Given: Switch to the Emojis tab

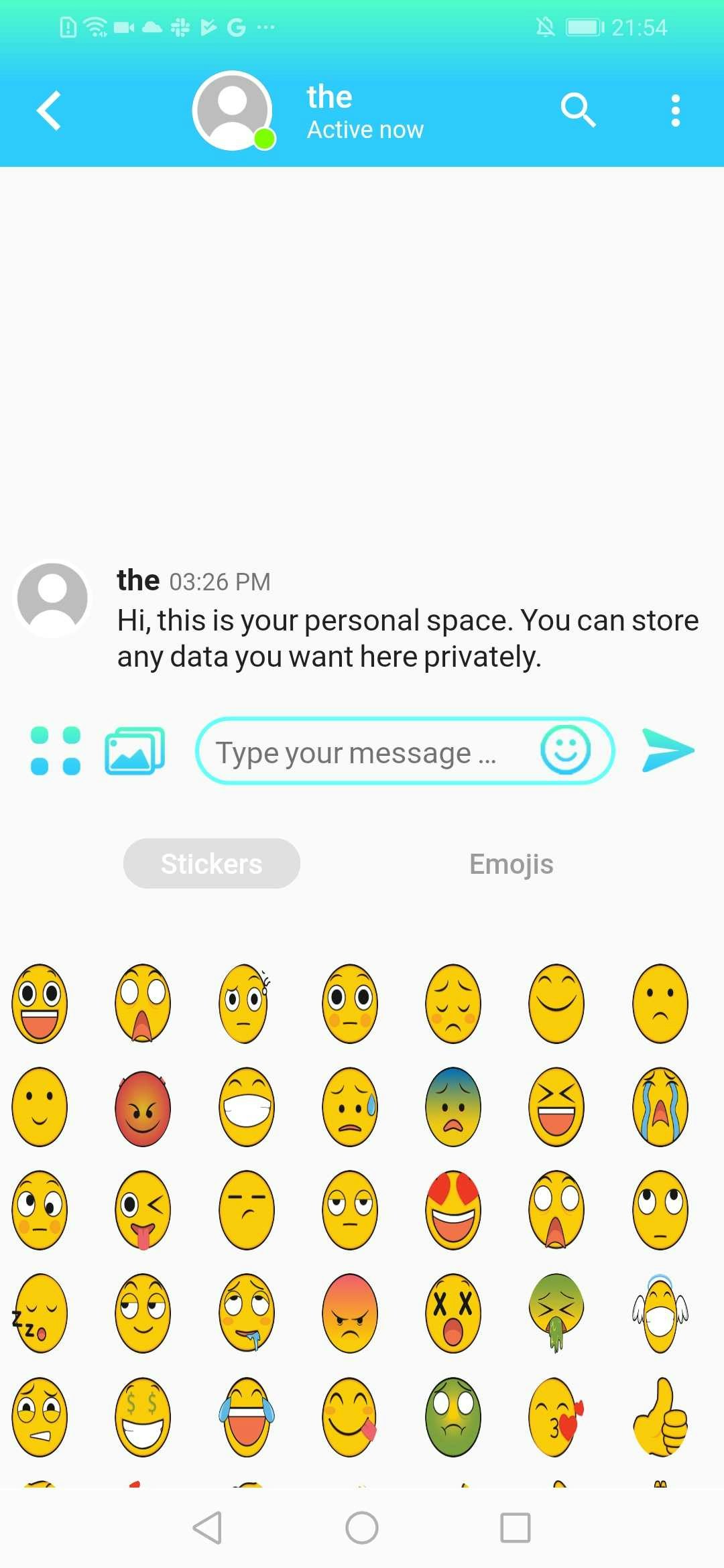Looking at the screenshot, I should coord(511,864).
